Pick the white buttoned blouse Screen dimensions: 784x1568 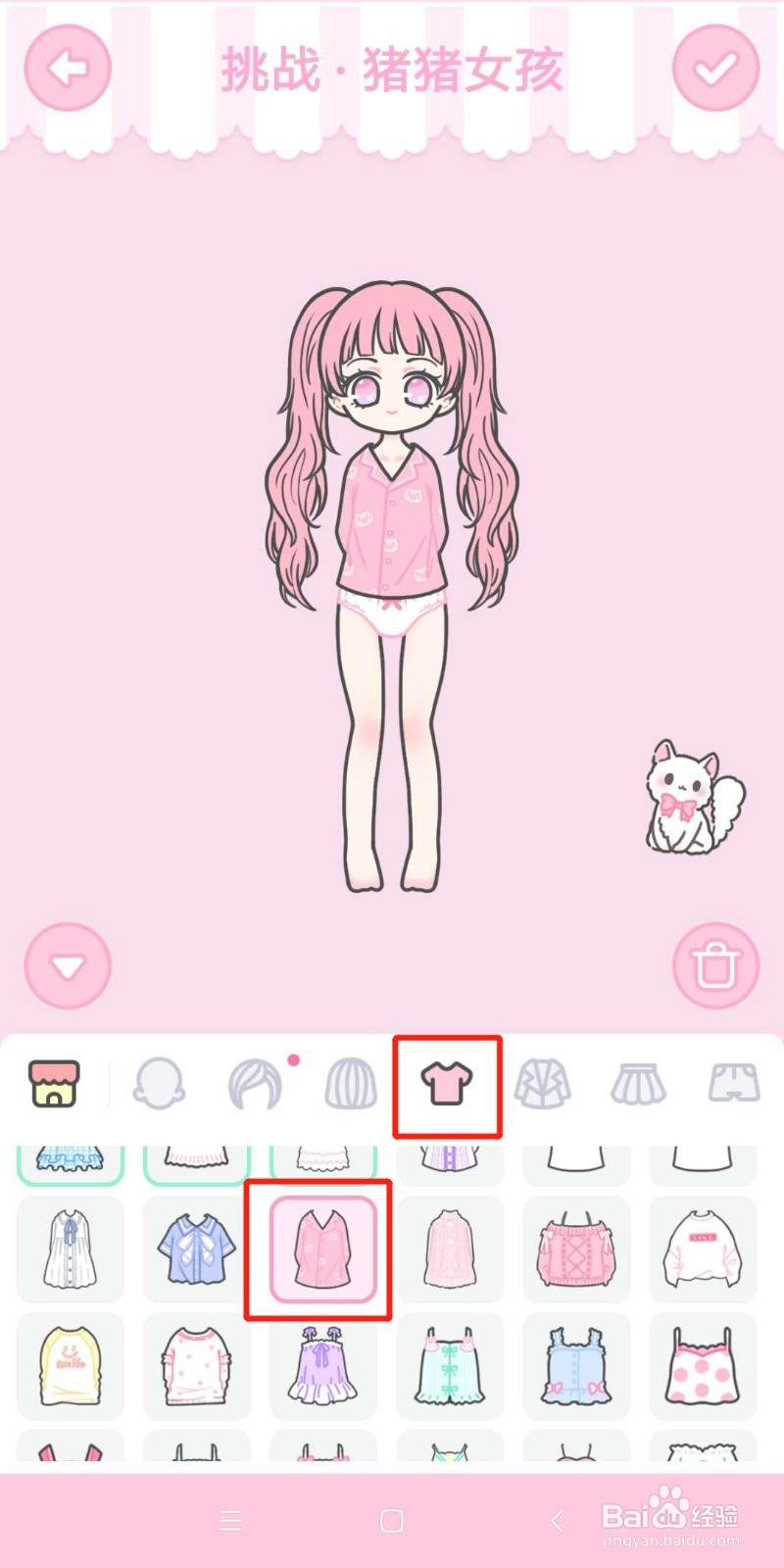(x=70, y=1249)
